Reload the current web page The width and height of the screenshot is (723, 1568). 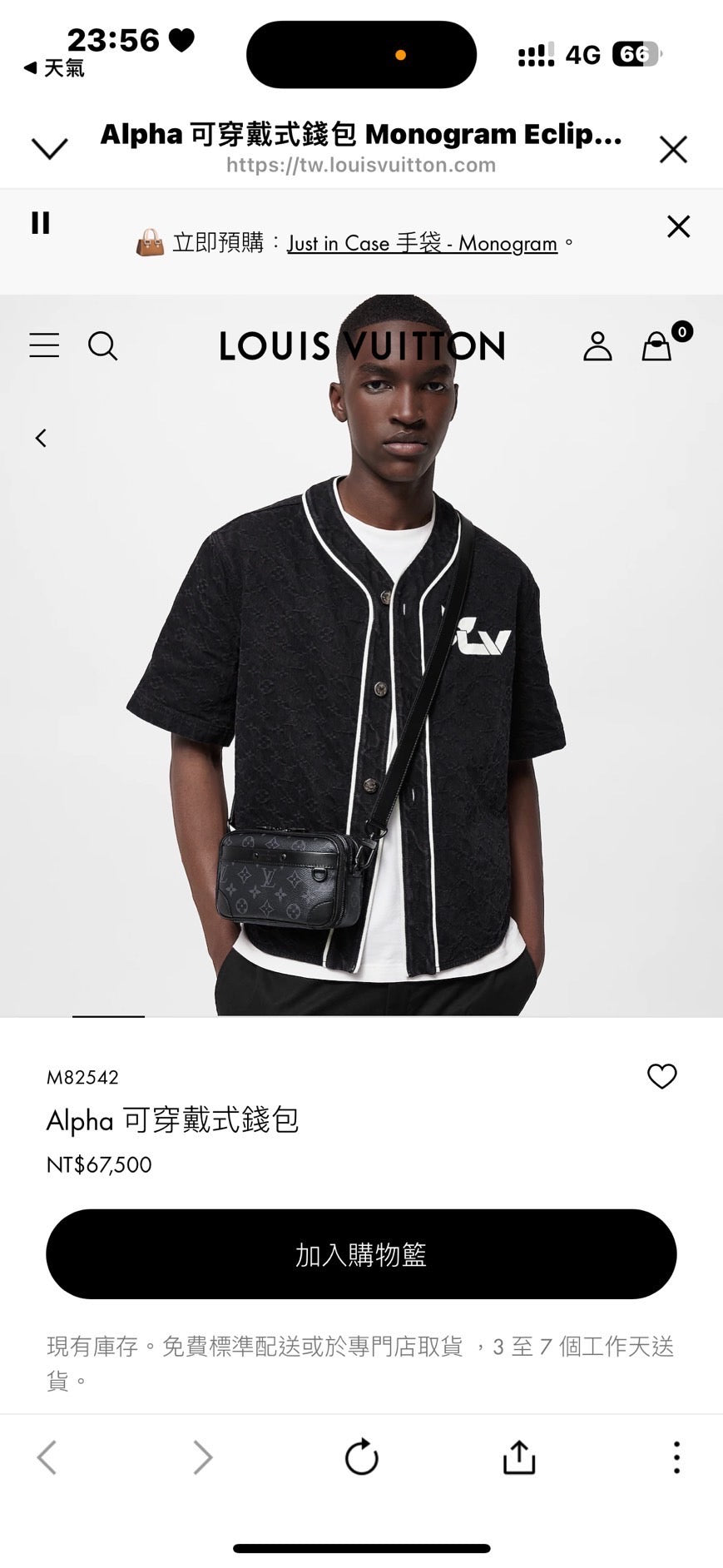[x=361, y=1457]
